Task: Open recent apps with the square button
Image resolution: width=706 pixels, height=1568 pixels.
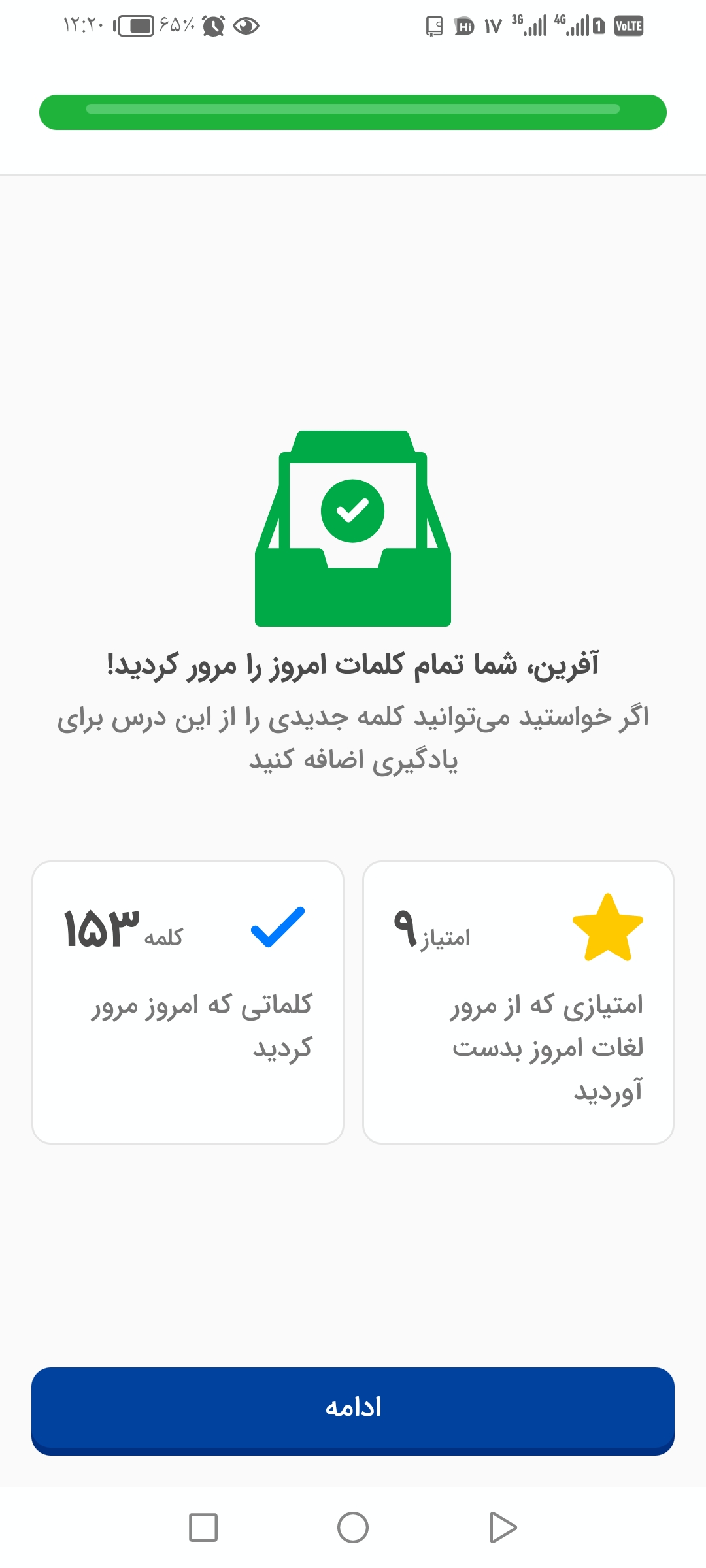Action: tap(203, 1527)
